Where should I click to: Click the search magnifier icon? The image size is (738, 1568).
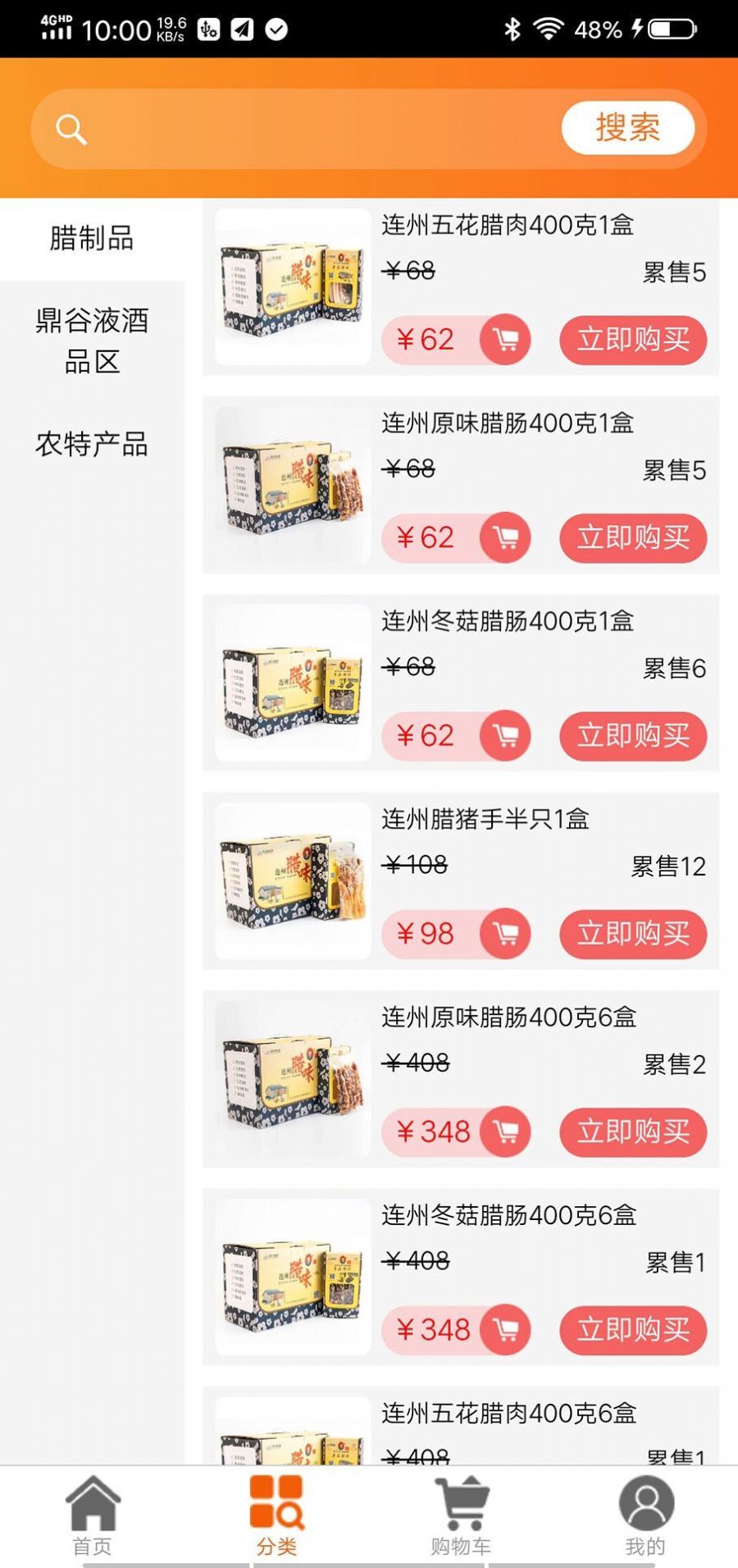point(72,128)
